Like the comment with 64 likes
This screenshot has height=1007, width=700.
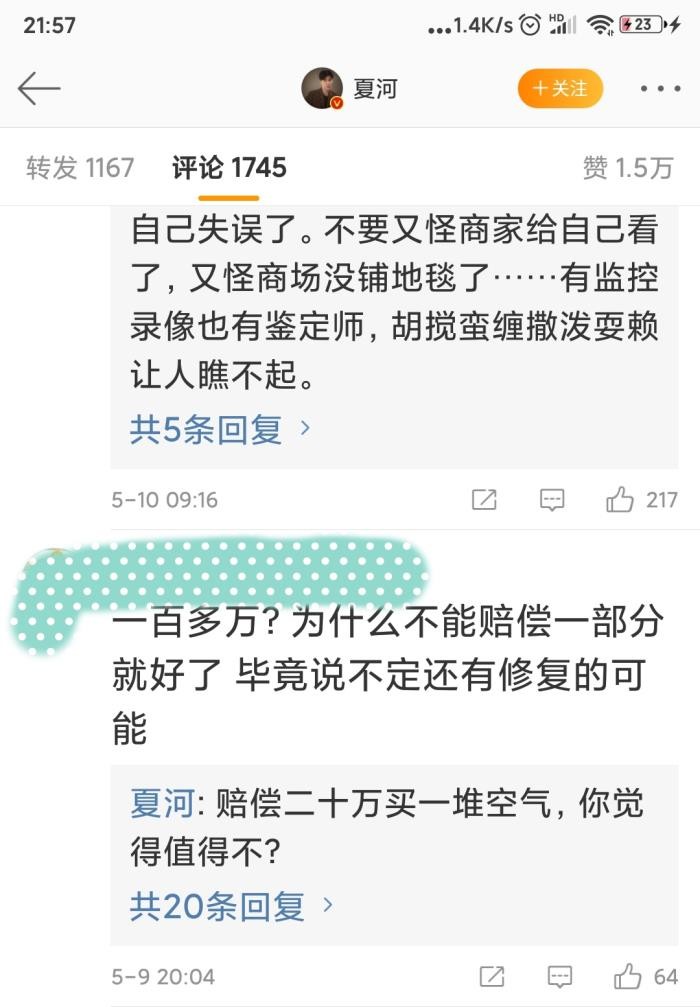[628, 976]
